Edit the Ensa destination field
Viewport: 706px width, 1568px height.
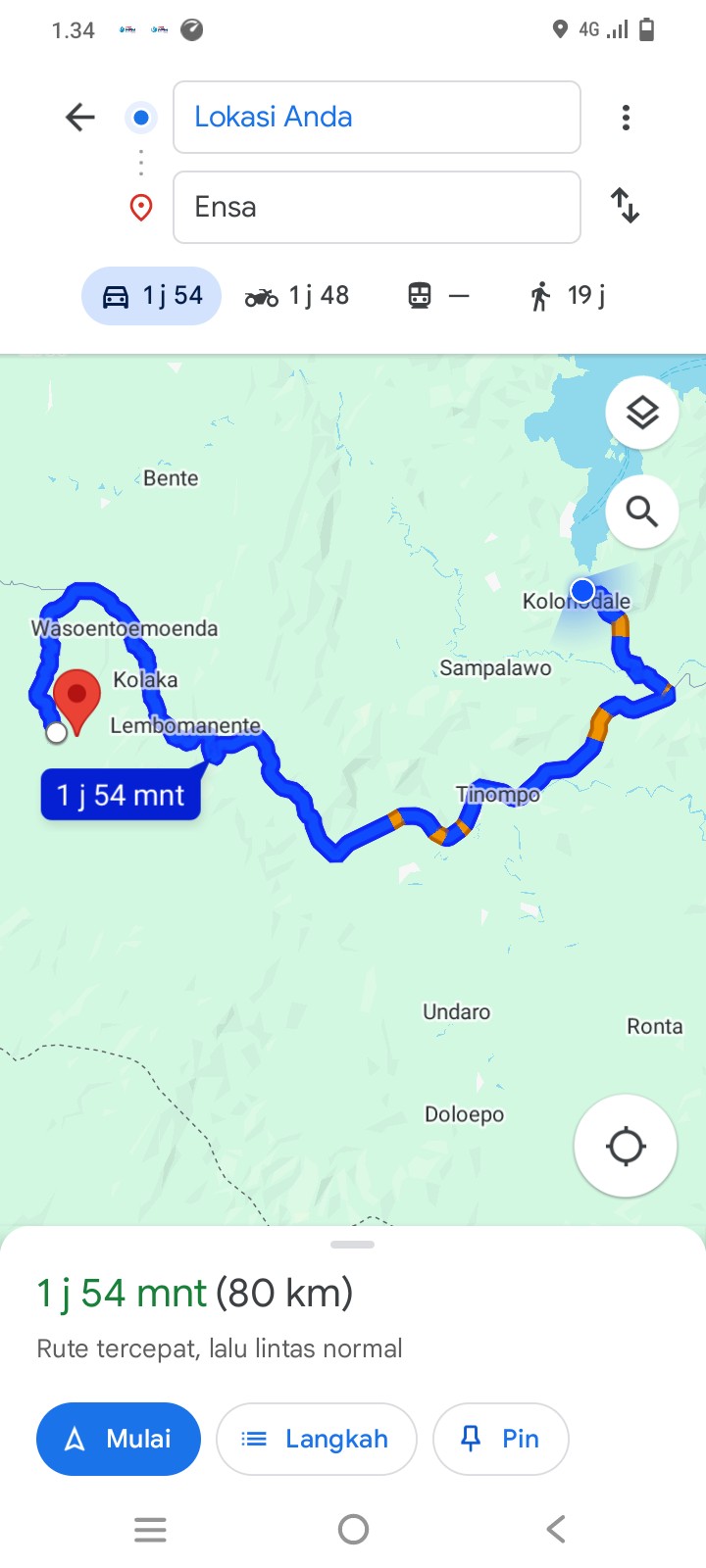tap(377, 207)
